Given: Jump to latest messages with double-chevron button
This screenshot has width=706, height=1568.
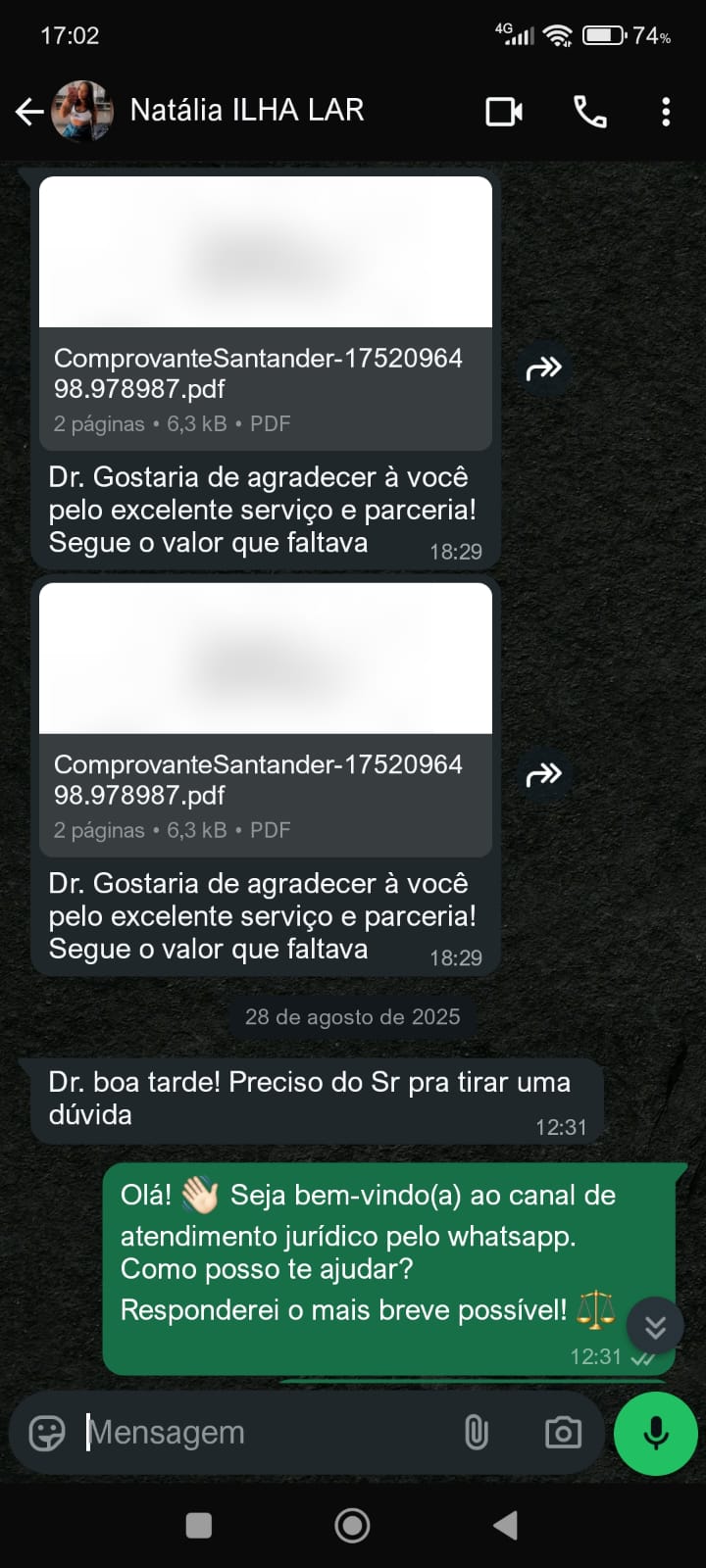Looking at the screenshot, I should [655, 1327].
